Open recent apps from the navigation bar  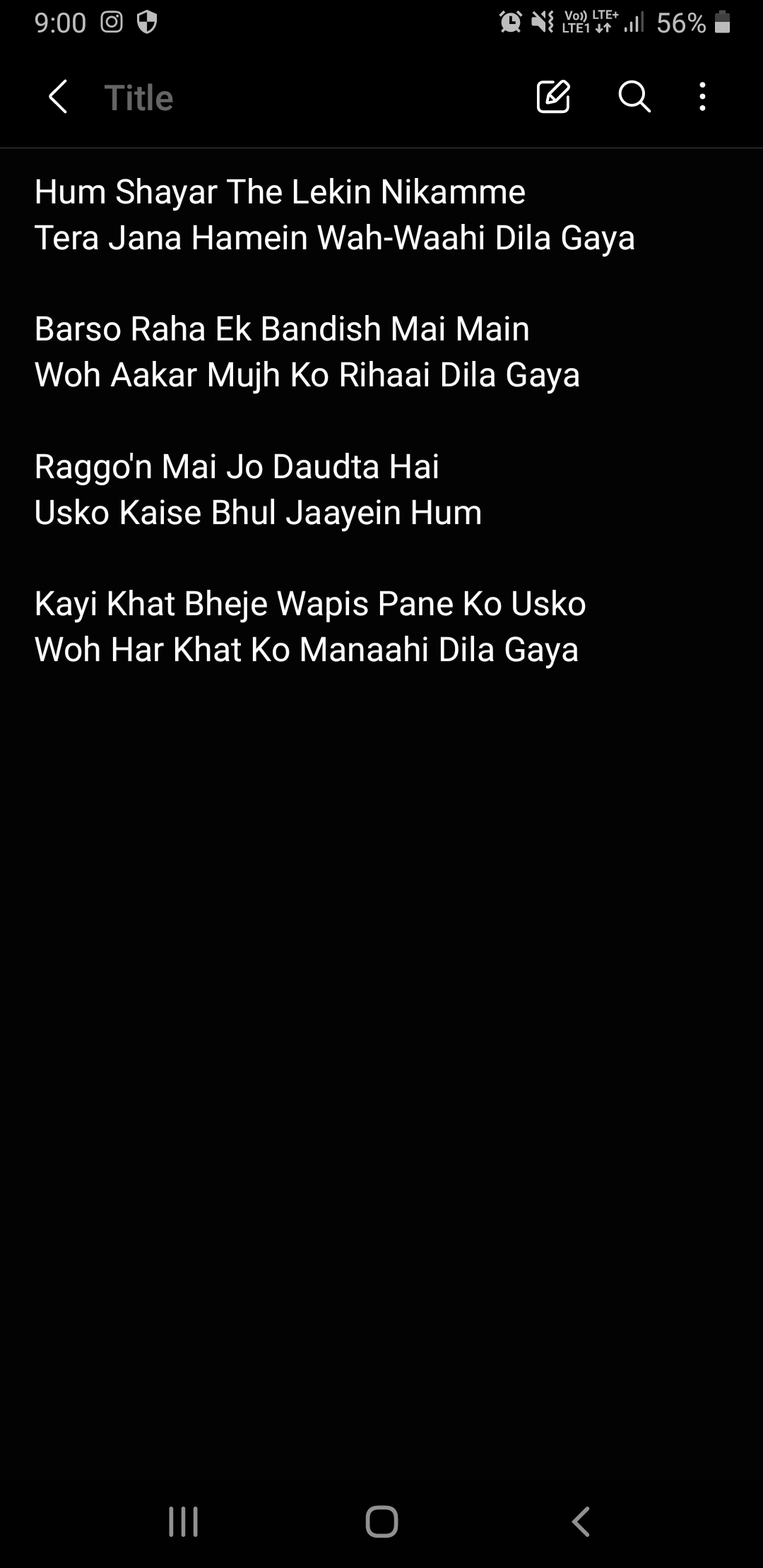point(184,1521)
